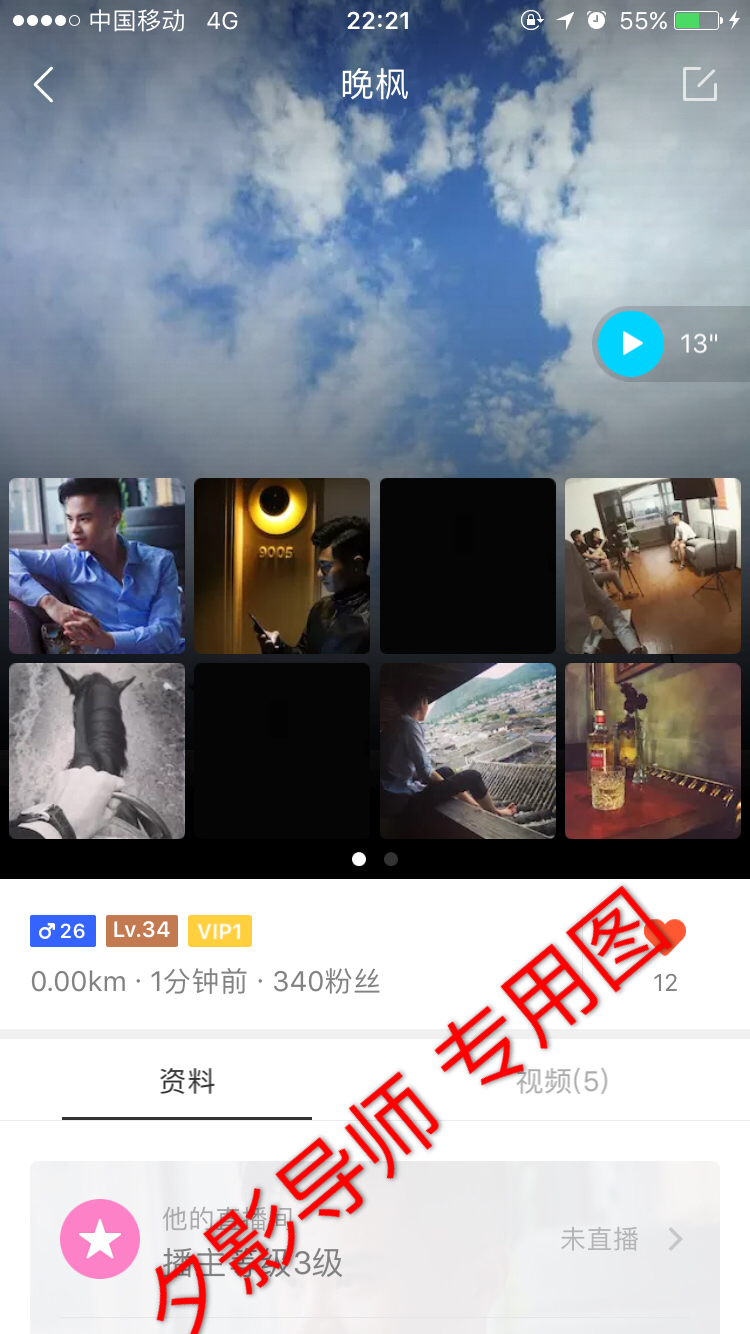The image size is (750, 1334).
Task: Open the whiskey bottle photo
Action: click(652, 751)
